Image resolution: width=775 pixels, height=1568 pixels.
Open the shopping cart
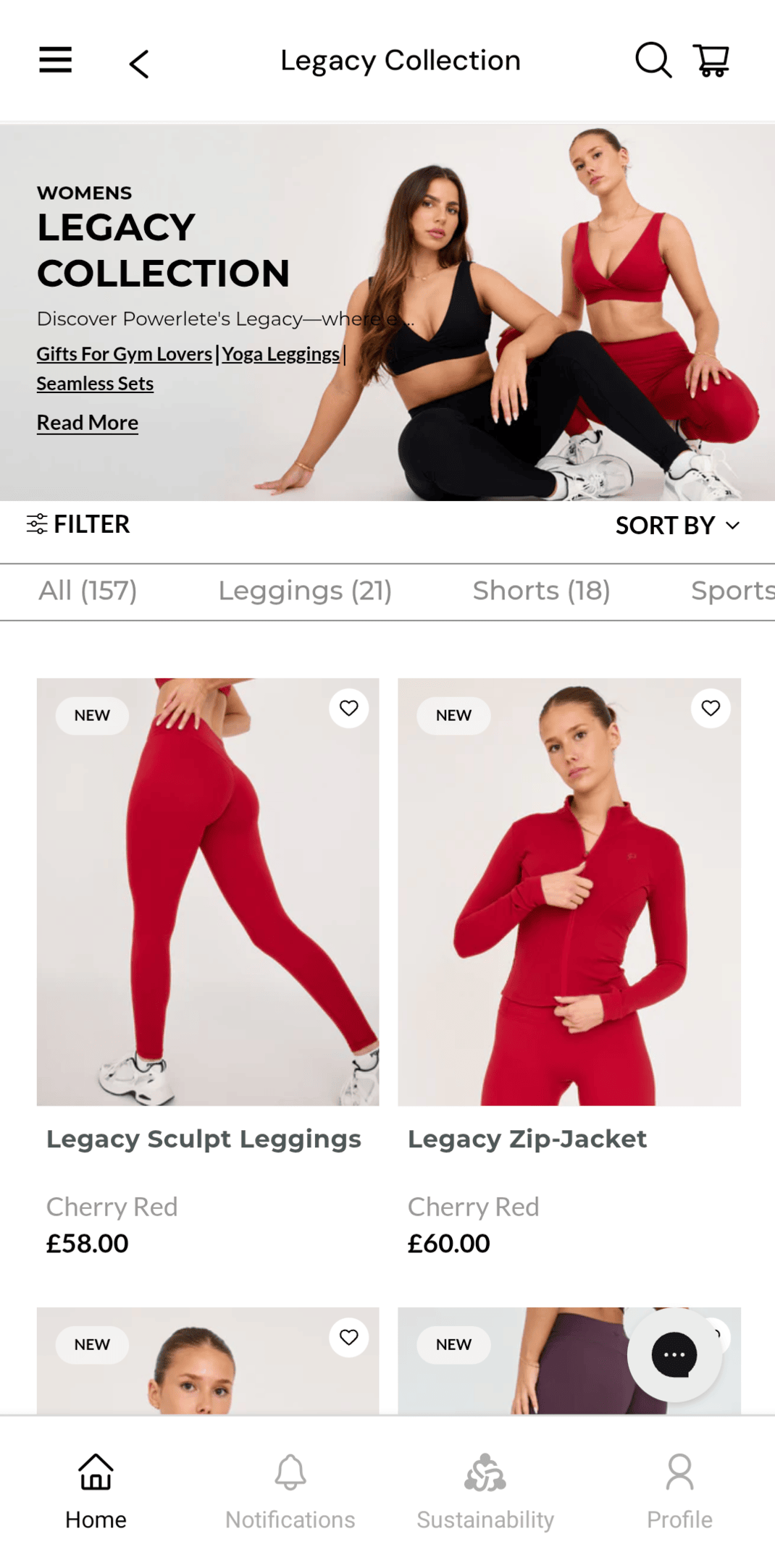[711, 60]
